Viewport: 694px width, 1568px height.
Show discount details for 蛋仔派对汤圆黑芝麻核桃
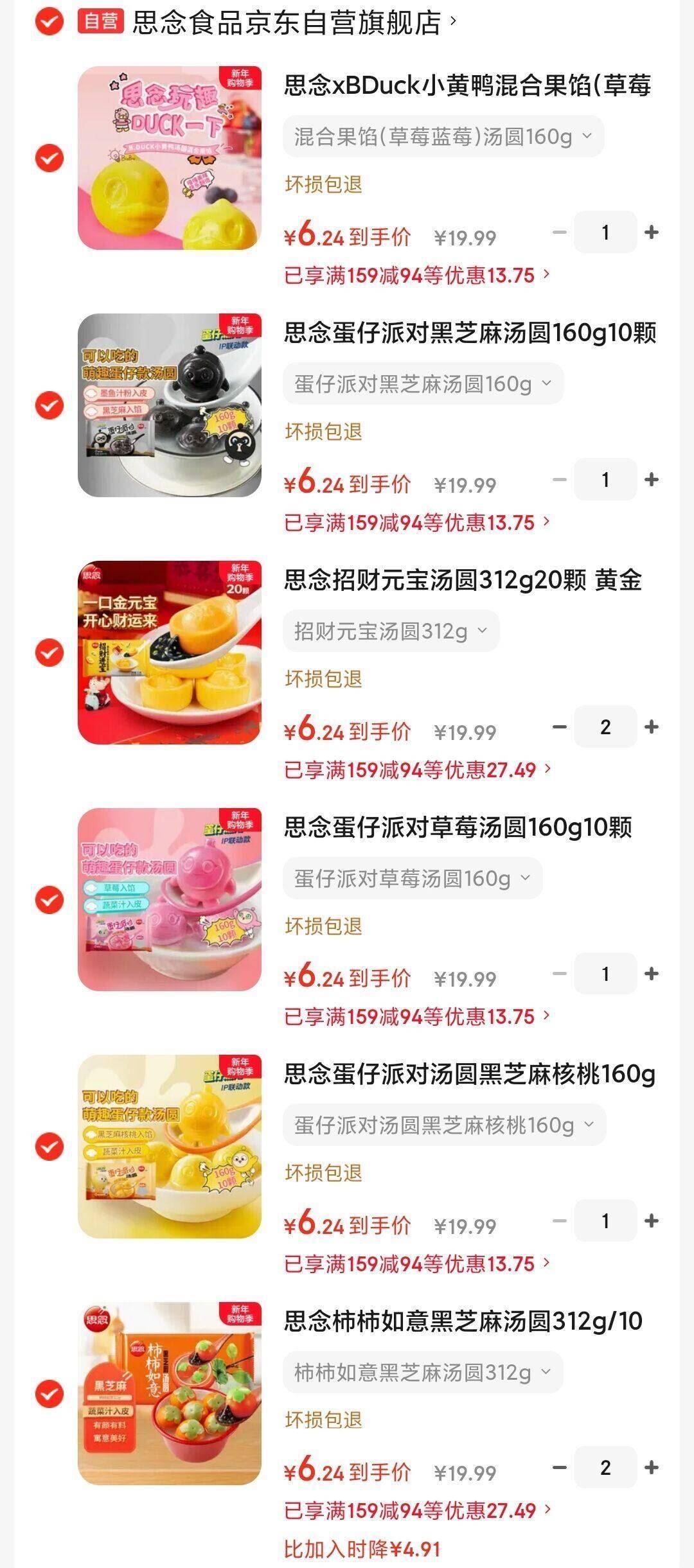point(418,1264)
